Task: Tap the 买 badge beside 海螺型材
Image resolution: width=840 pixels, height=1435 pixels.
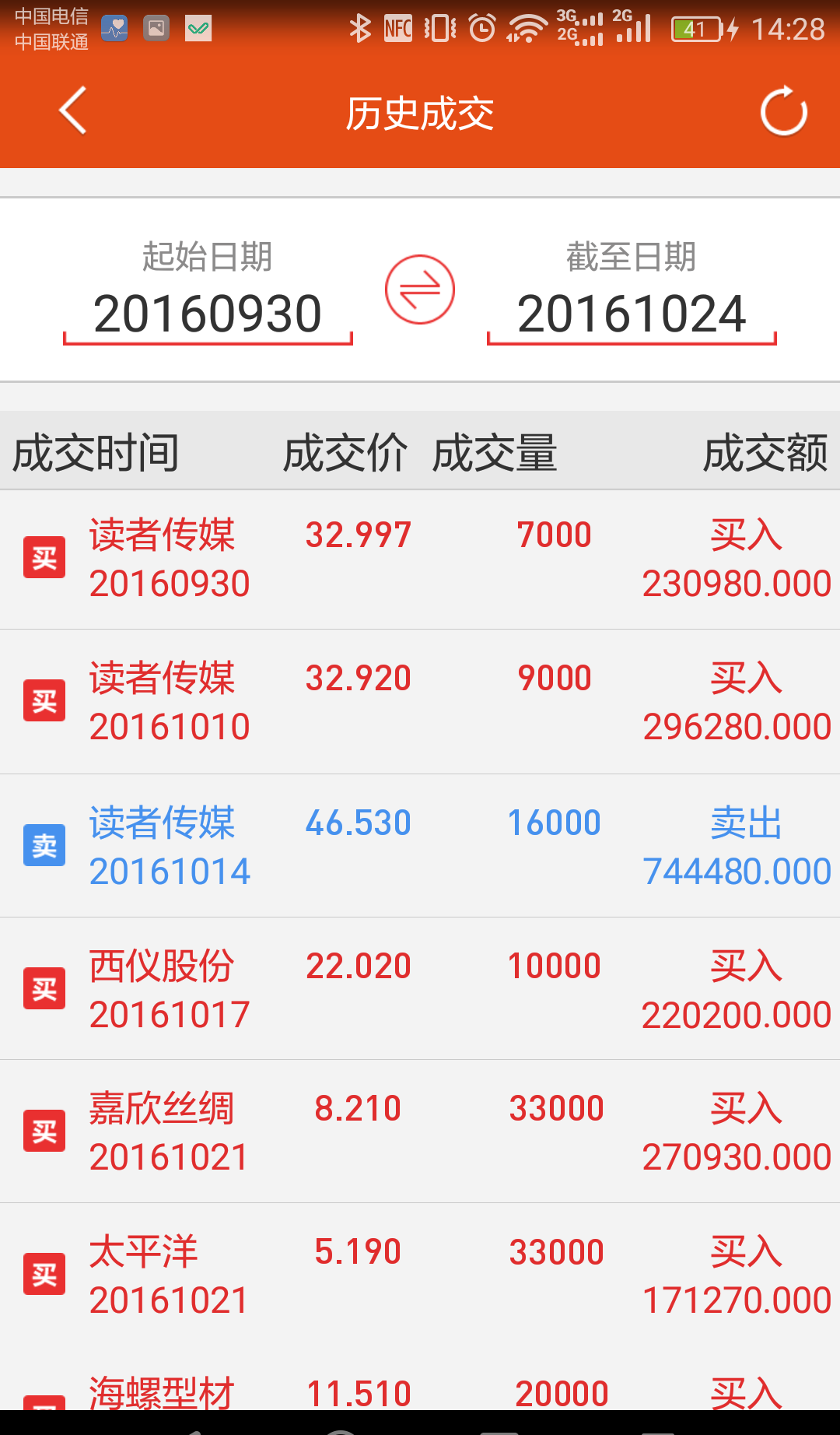Action: (44, 1409)
